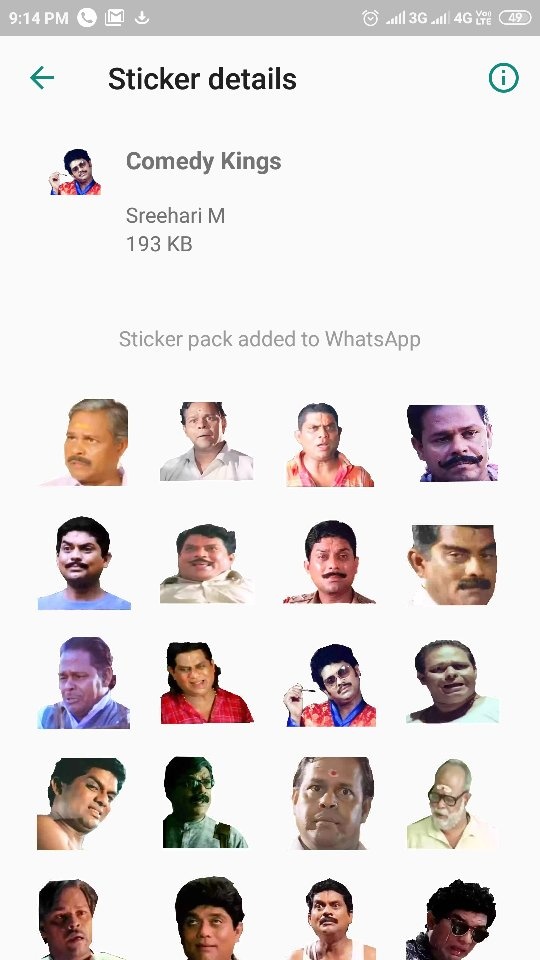Tap the sticker of man in blue t-shirt
Screen dimensions: 540x960
(84, 563)
